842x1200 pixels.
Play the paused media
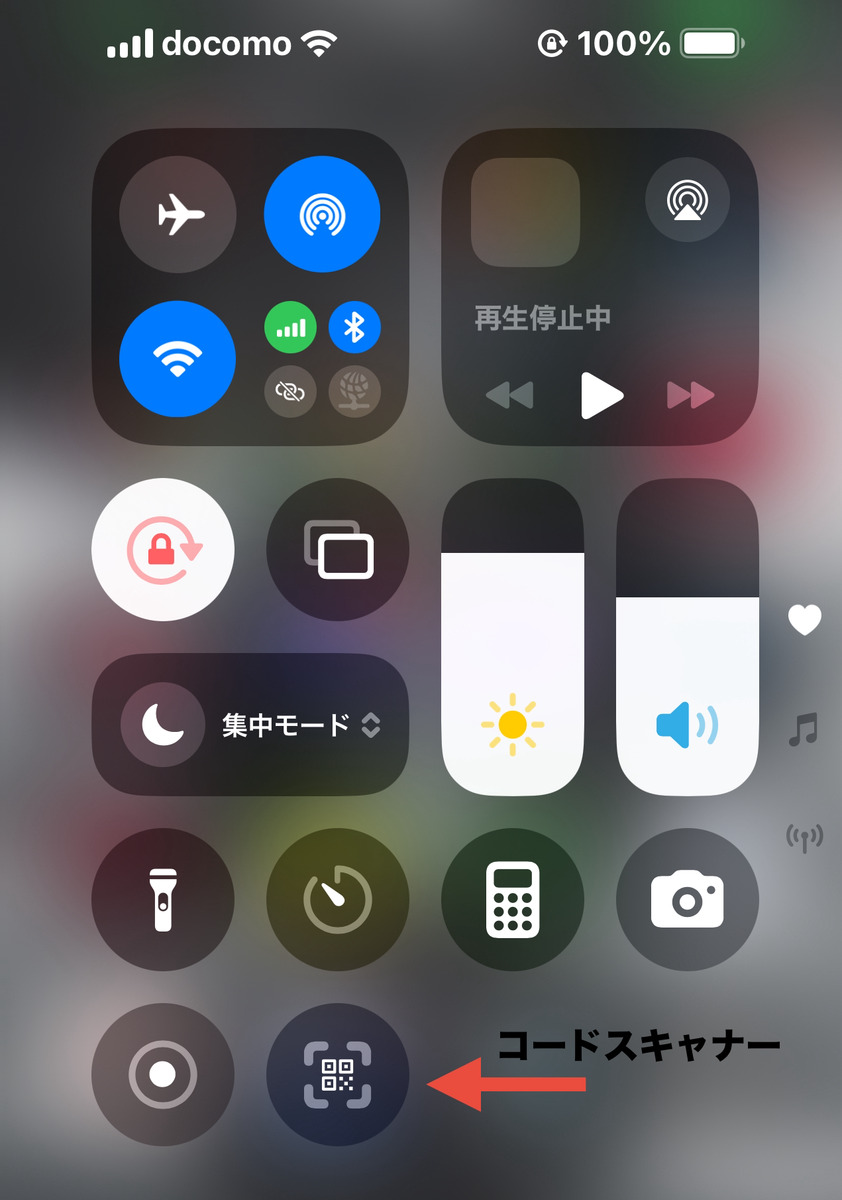click(x=602, y=396)
